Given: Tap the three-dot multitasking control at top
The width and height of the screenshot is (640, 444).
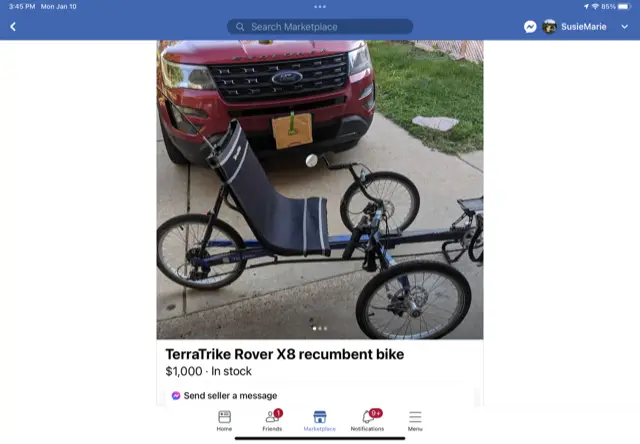Looking at the screenshot, I should click(320, 6).
